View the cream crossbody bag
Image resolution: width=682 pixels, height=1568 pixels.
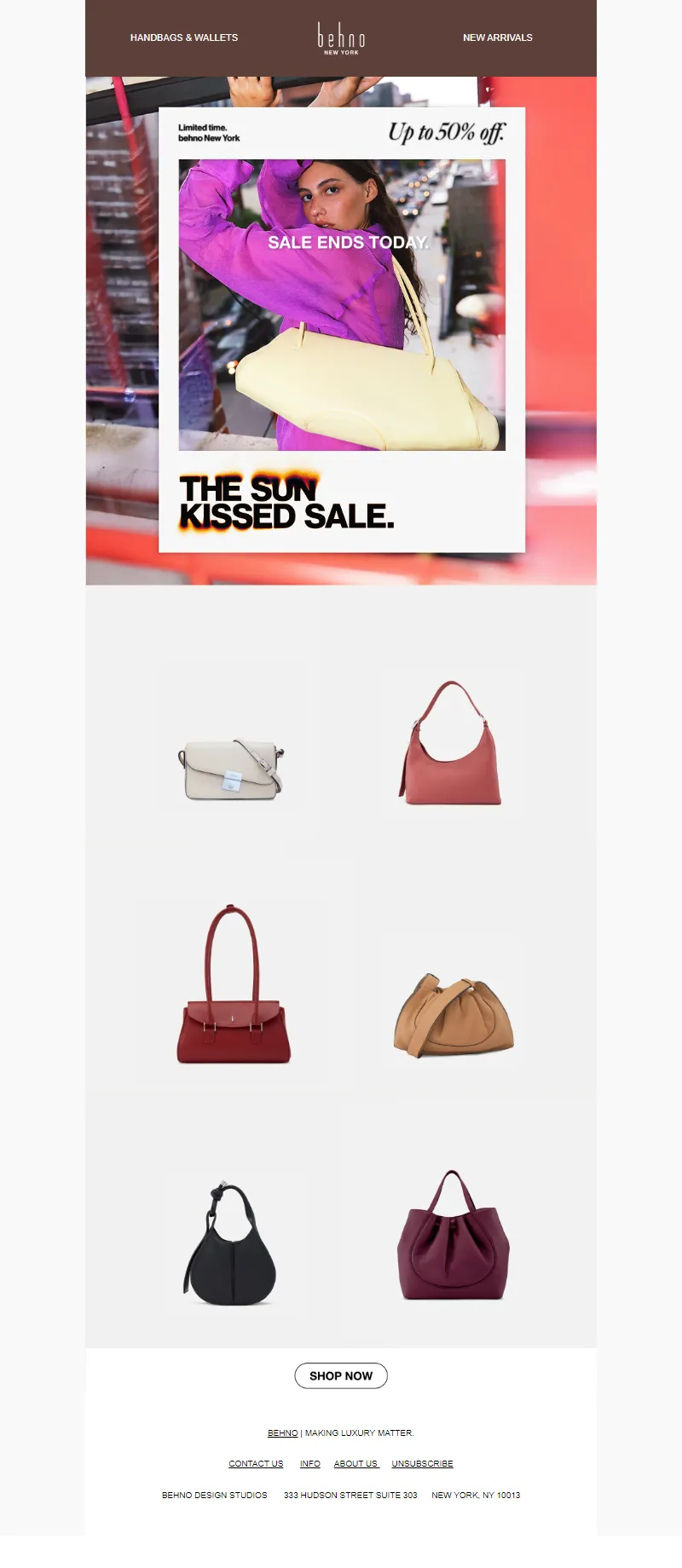point(231,770)
